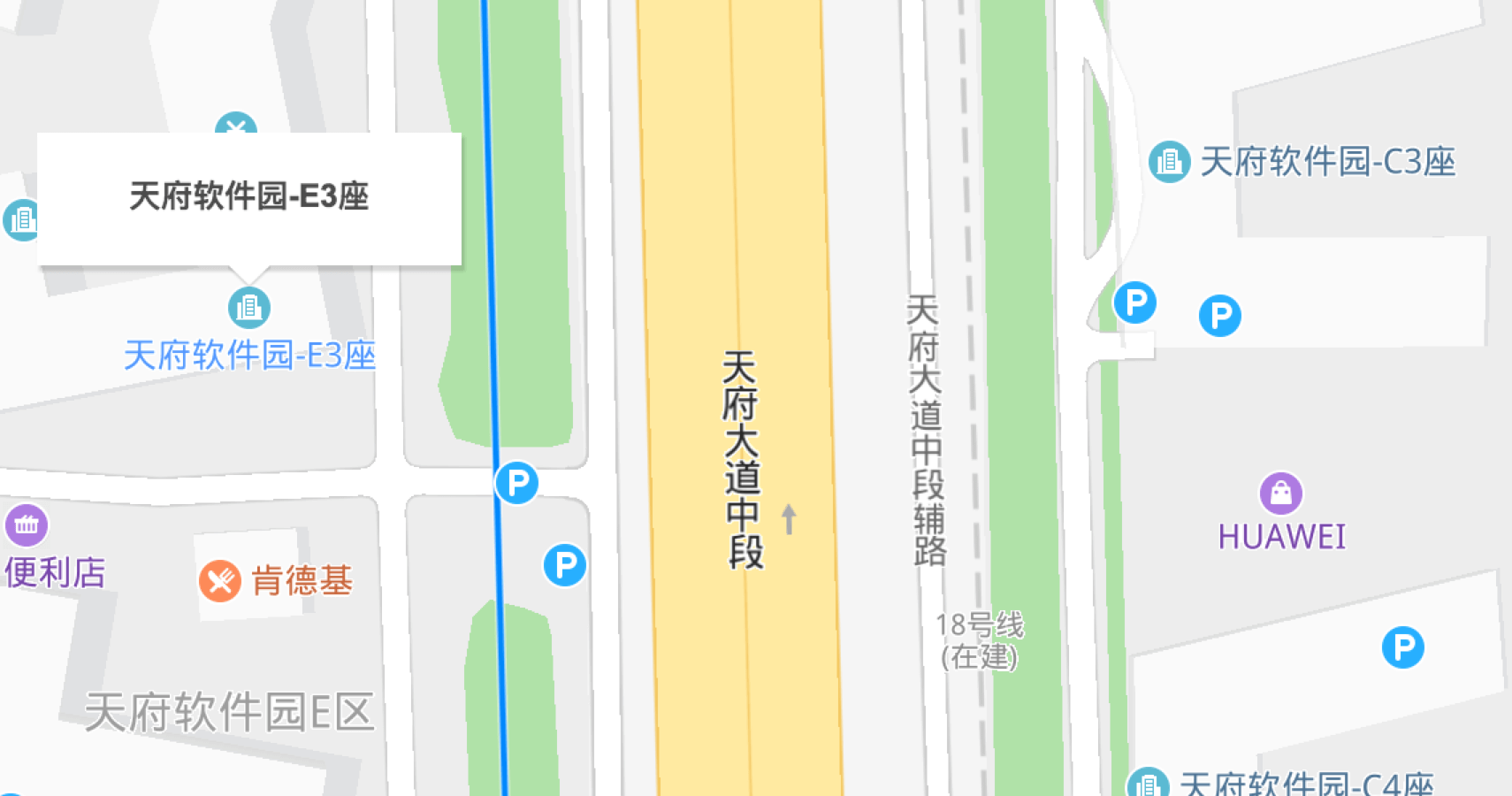Select the 肯德基 restaurant marker
Image resolution: width=1512 pixels, height=796 pixels.
220,581
